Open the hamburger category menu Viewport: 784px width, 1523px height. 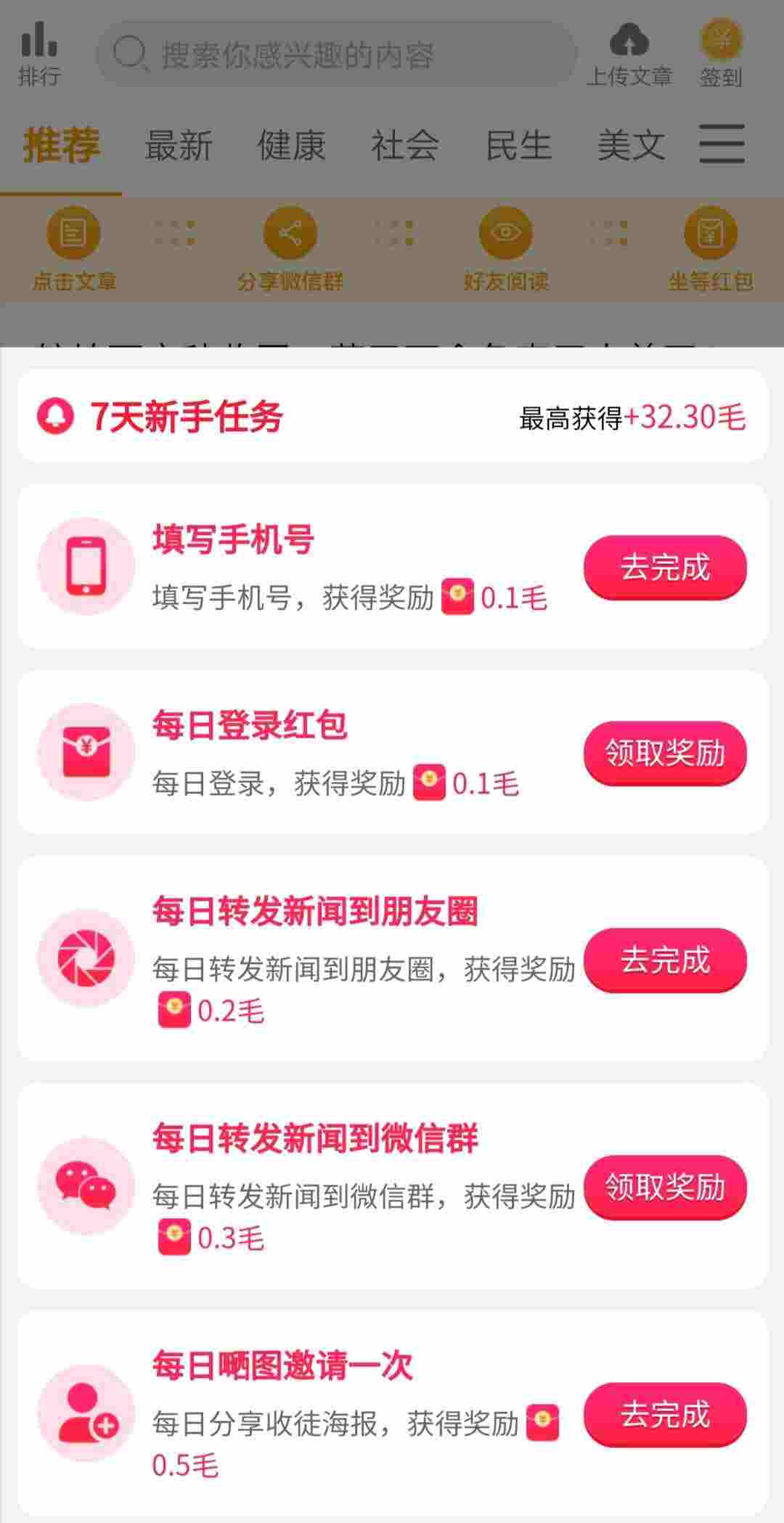(x=722, y=144)
